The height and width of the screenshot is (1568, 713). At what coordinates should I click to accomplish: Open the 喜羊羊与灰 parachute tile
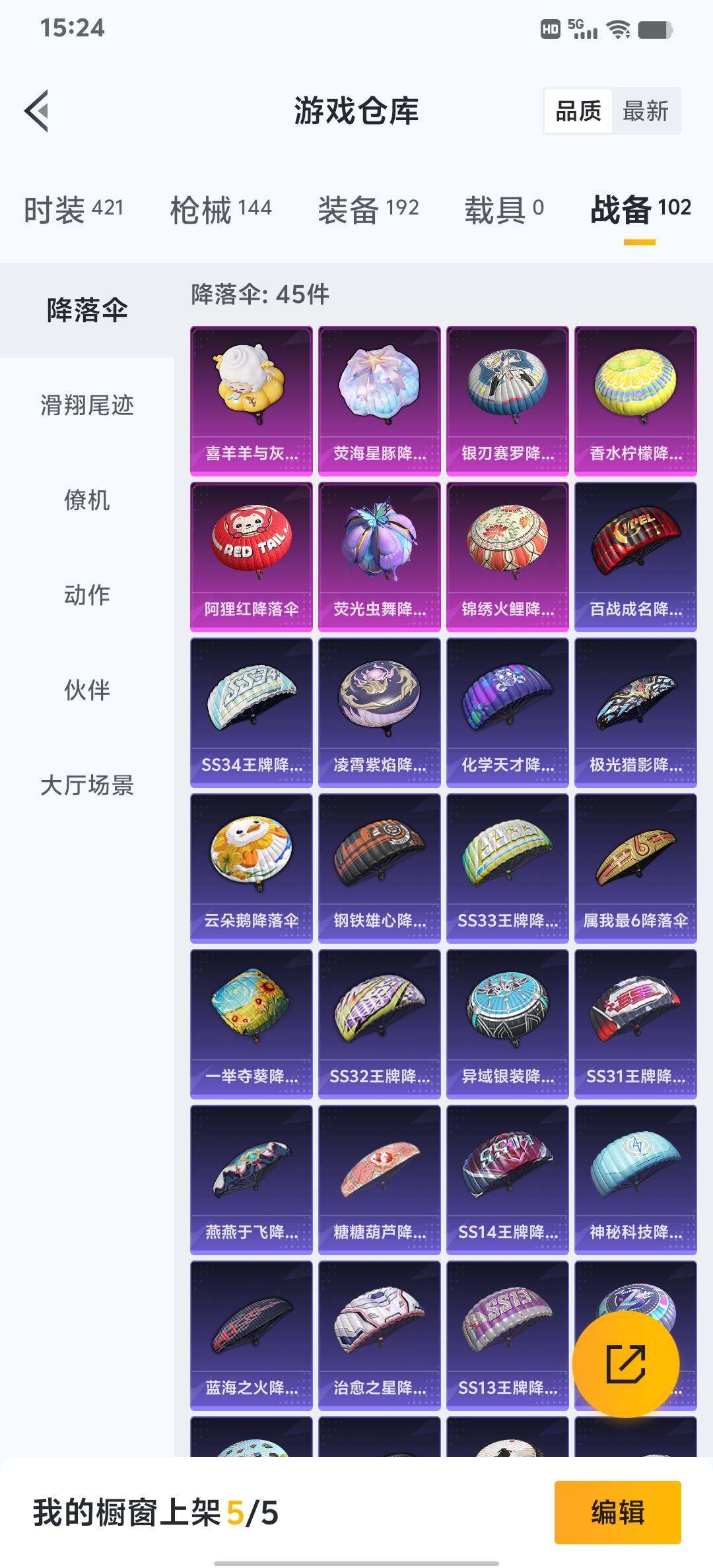tap(251, 401)
